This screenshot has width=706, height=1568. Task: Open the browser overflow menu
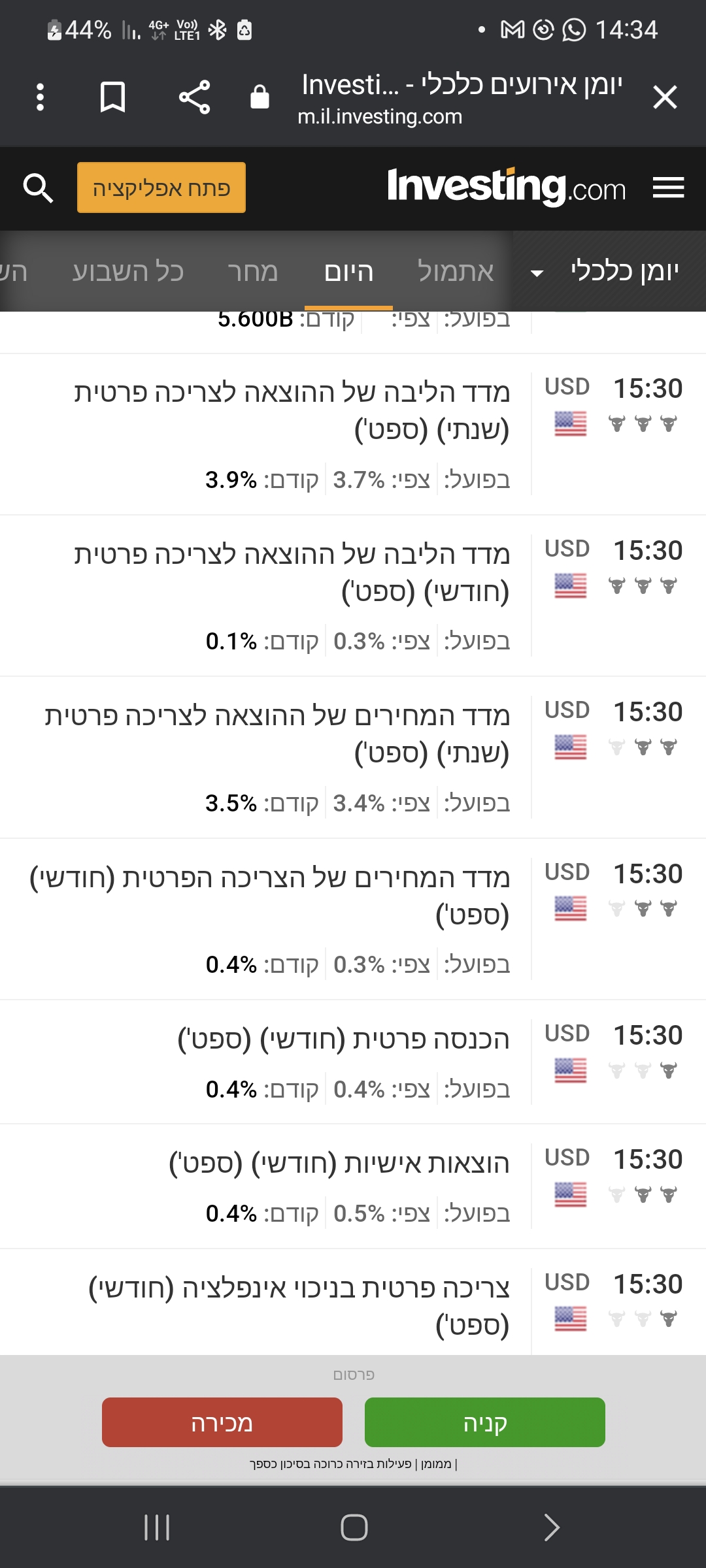(x=41, y=98)
